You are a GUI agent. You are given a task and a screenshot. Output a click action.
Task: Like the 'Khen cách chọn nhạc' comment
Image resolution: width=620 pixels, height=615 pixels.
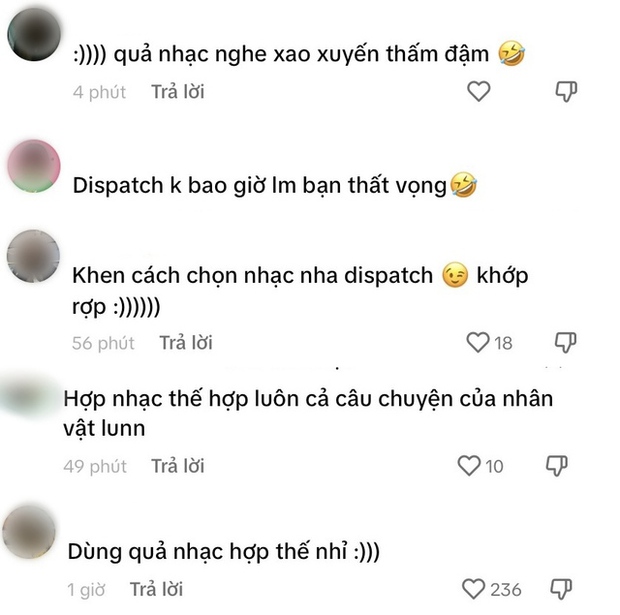[x=479, y=343]
